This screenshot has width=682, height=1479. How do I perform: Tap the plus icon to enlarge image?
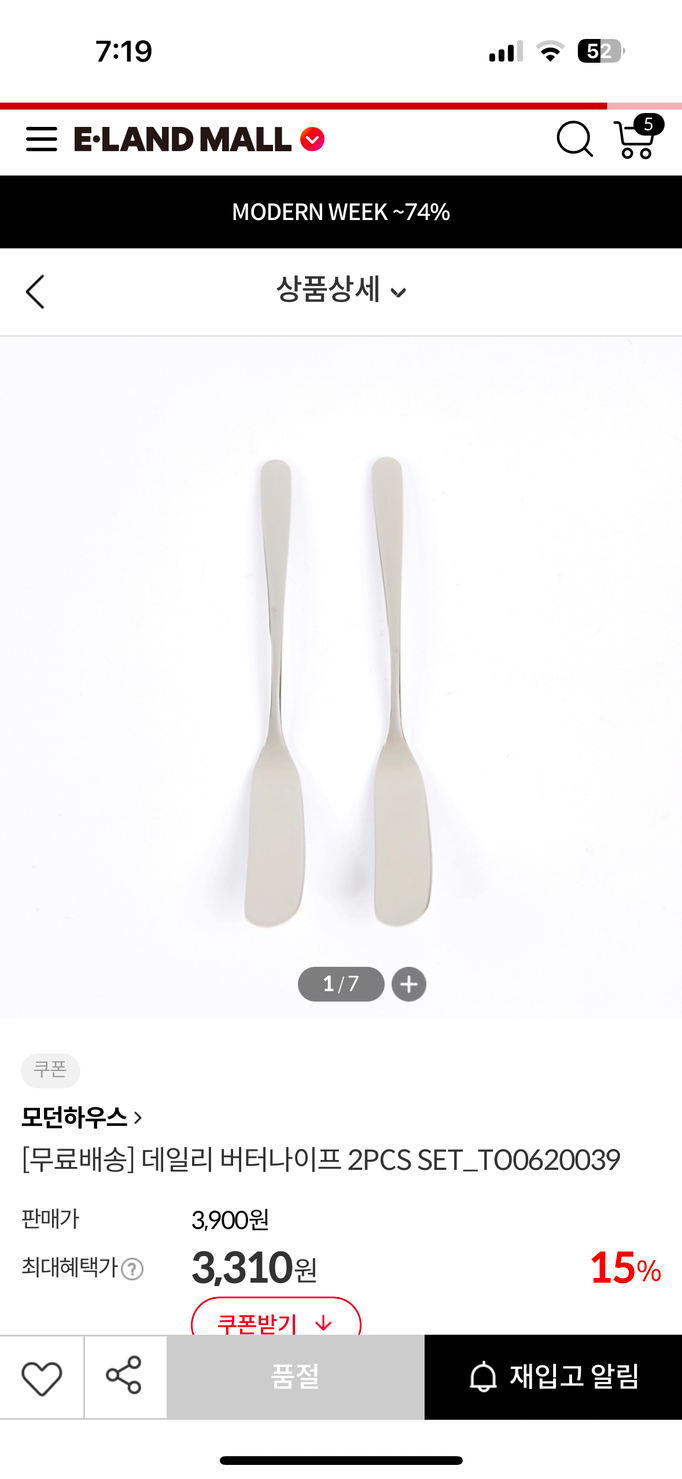click(408, 984)
